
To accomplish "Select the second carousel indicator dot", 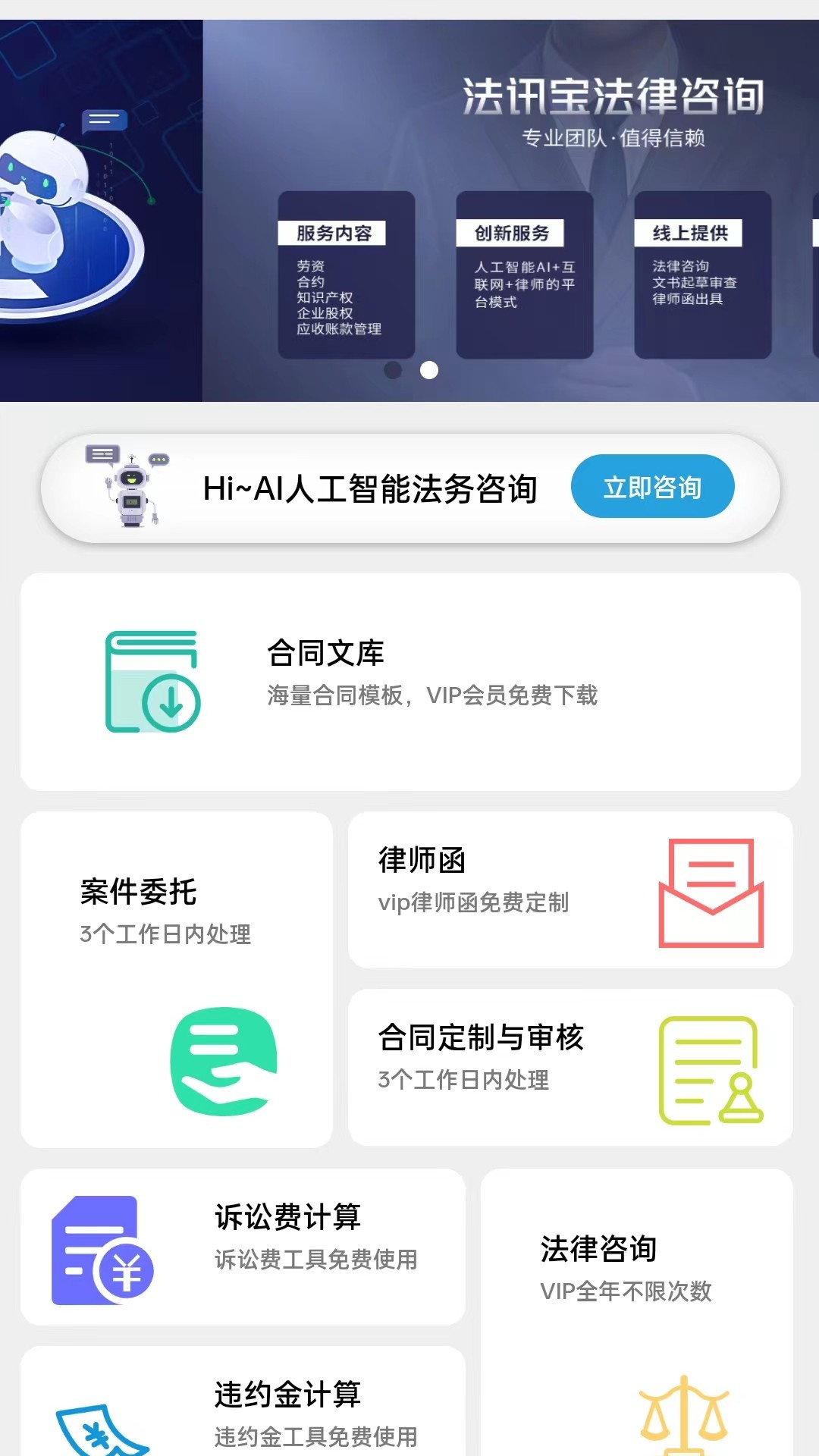I will tap(431, 370).
